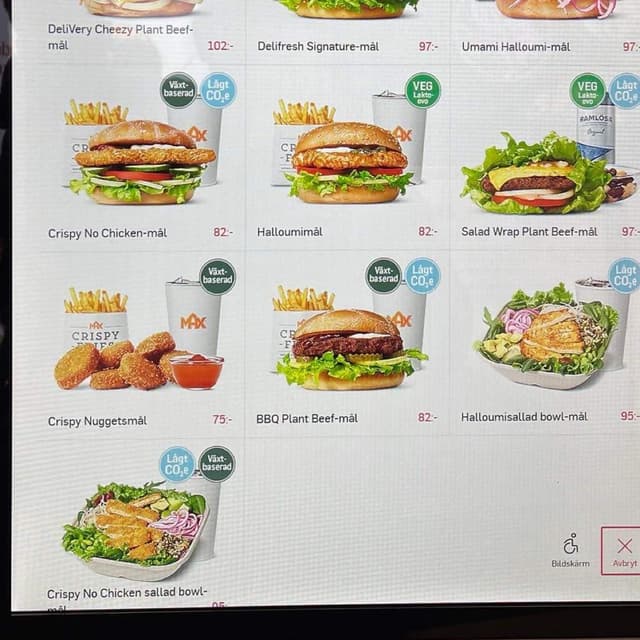
Task: Enable the Bildskärm accessibility mode
Action: coord(570,550)
